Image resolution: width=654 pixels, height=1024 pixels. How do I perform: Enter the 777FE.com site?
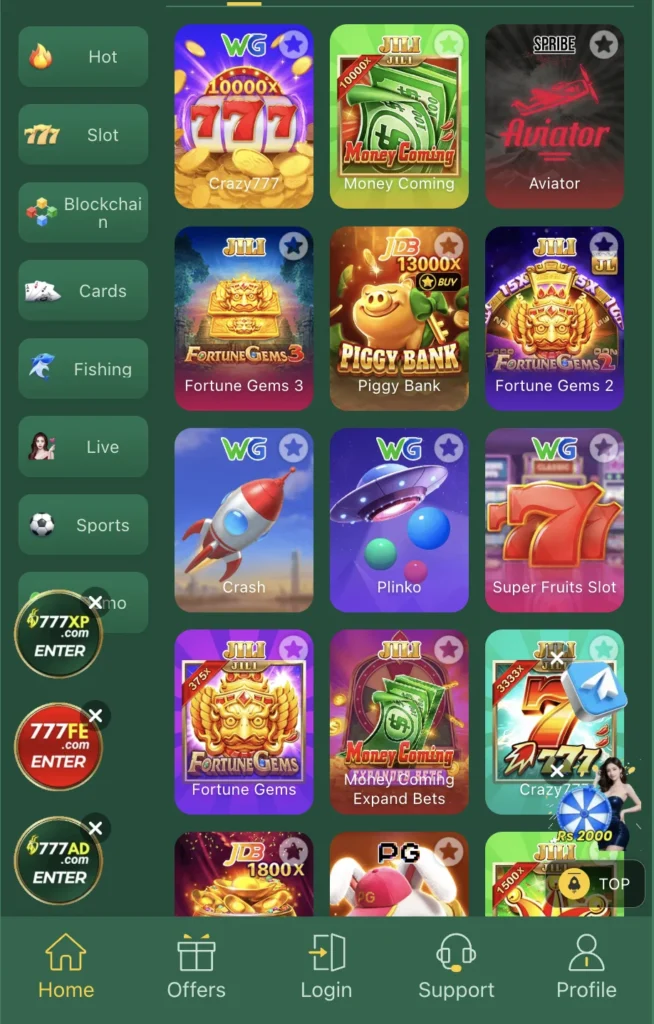click(58, 747)
